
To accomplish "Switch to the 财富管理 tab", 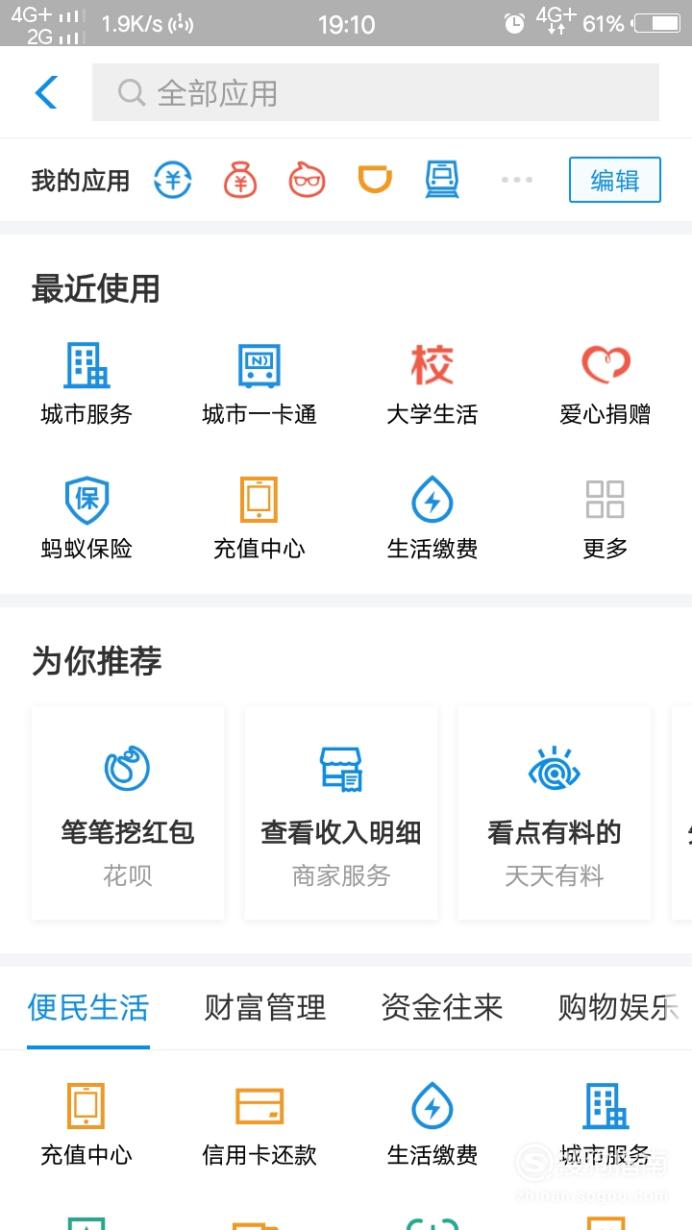I will [265, 1007].
